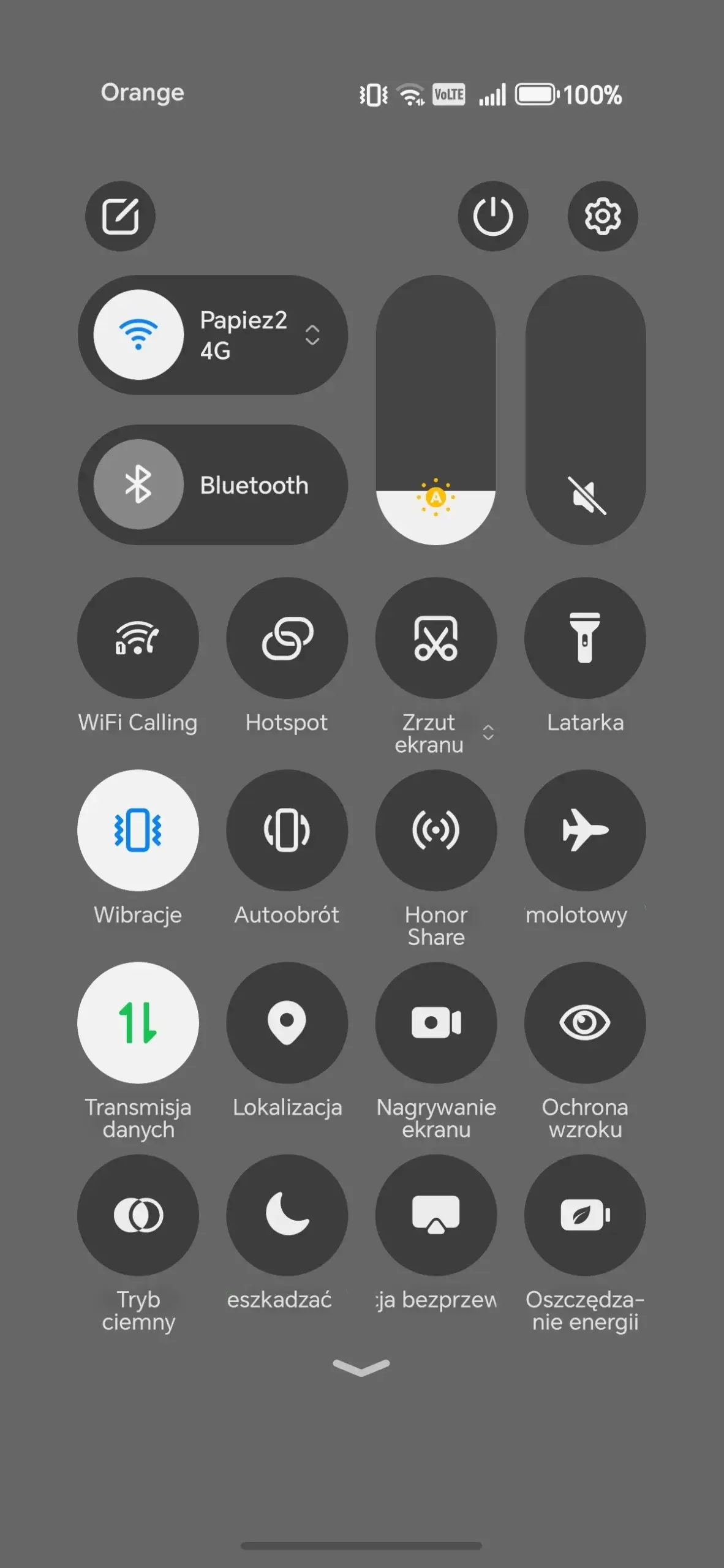Enable WiFi Calling
Image resolution: width=724 pixels, height=1568 pixels.
click(138, 638)
